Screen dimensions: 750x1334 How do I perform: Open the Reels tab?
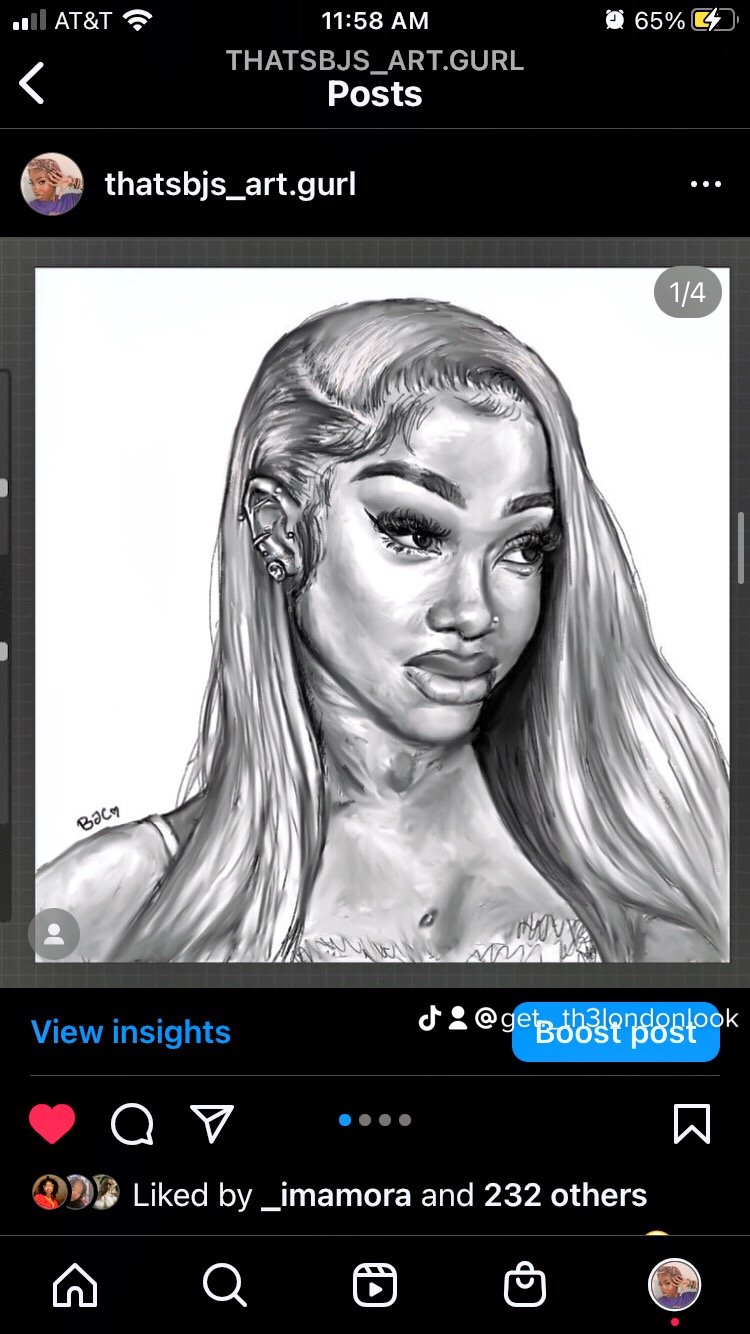375,1285
